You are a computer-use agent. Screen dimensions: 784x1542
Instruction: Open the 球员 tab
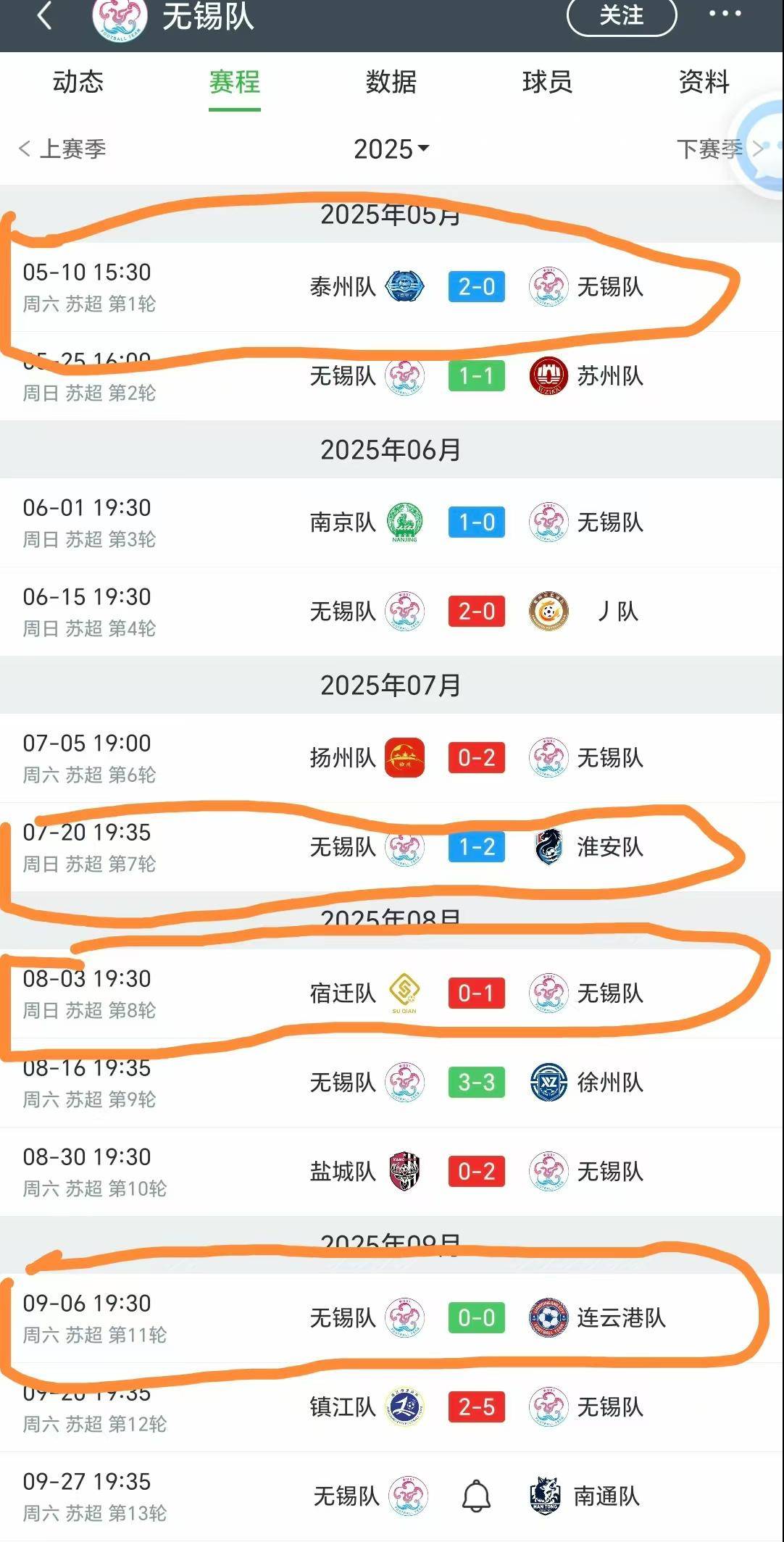(x=548, y=83)
